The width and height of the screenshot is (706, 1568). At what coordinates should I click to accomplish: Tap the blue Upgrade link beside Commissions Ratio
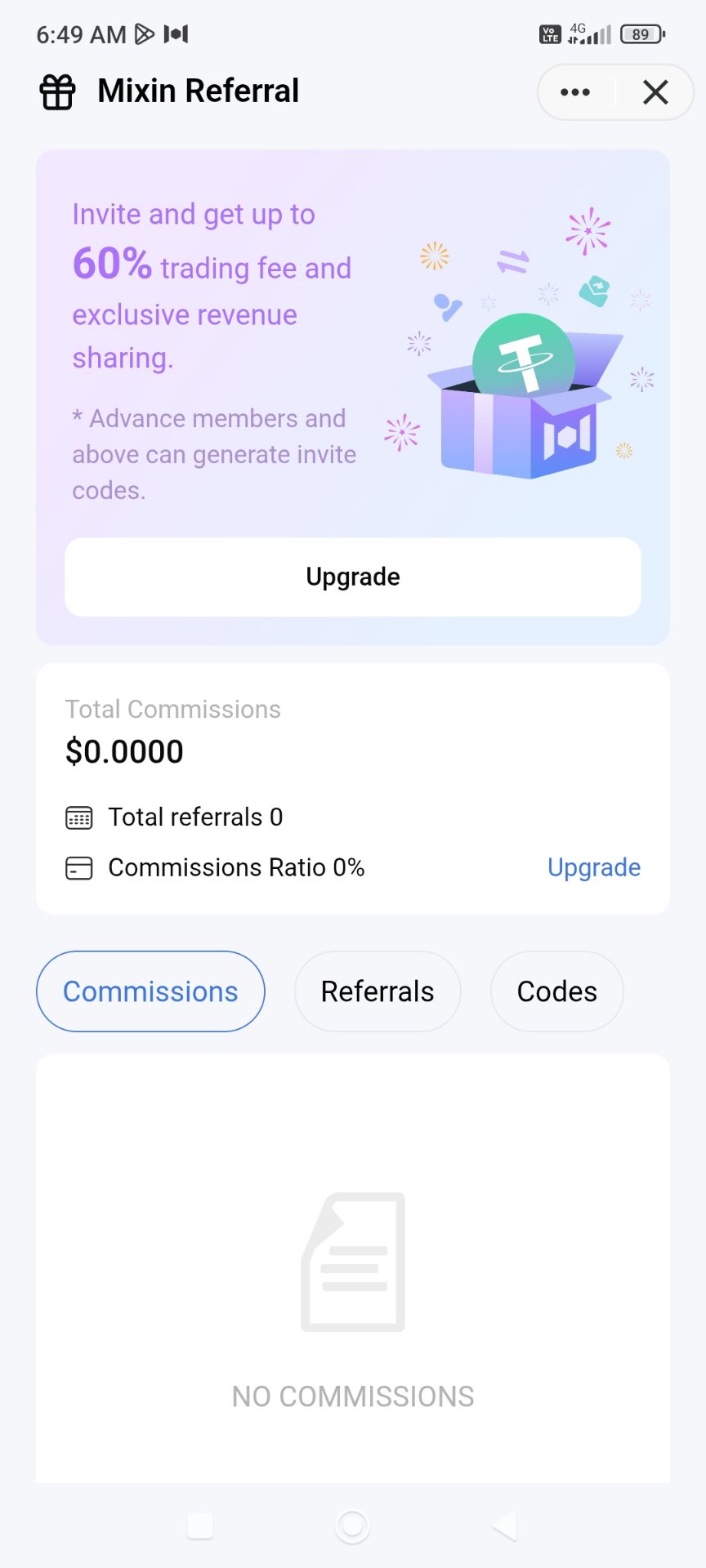click(593, 867)
